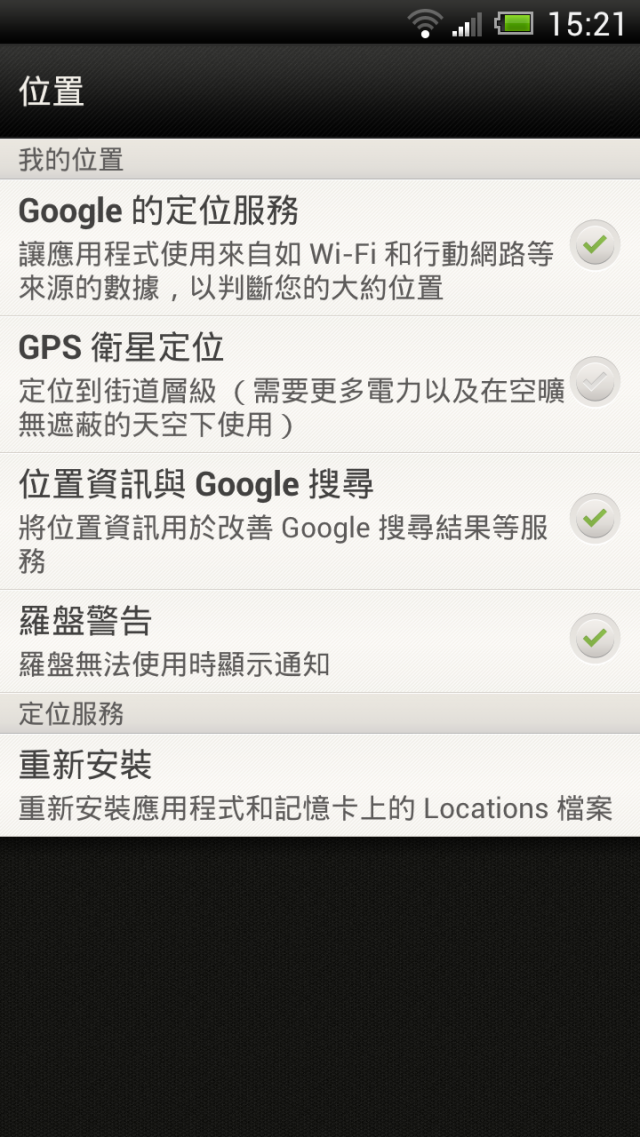
Task: Enable the GPS 衛星定位 checkbox
Action: click(594, 382)
